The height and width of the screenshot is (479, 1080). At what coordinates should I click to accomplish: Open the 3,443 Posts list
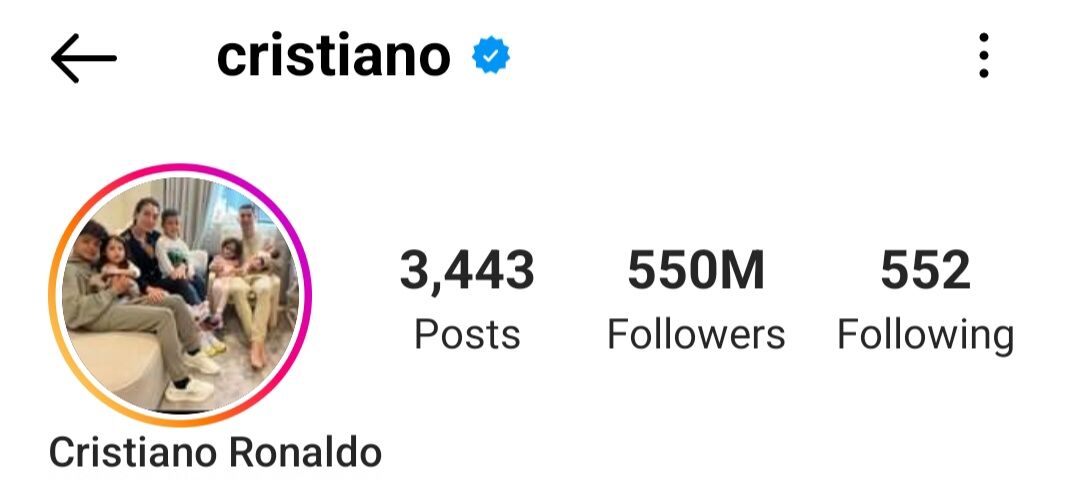click(x=467, y=300)
